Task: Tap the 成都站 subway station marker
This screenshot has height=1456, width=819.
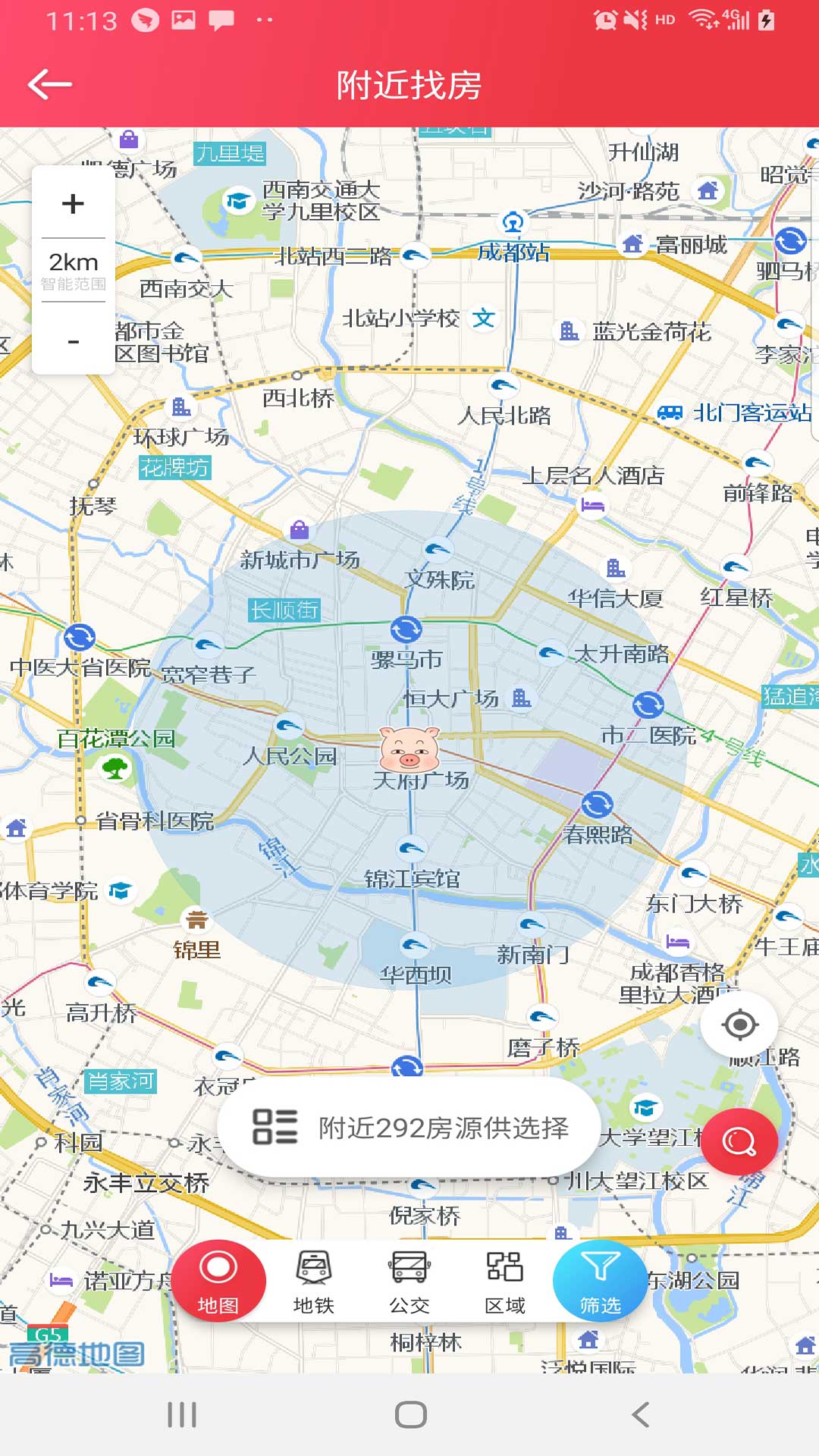Action: [x=512, y=224]
